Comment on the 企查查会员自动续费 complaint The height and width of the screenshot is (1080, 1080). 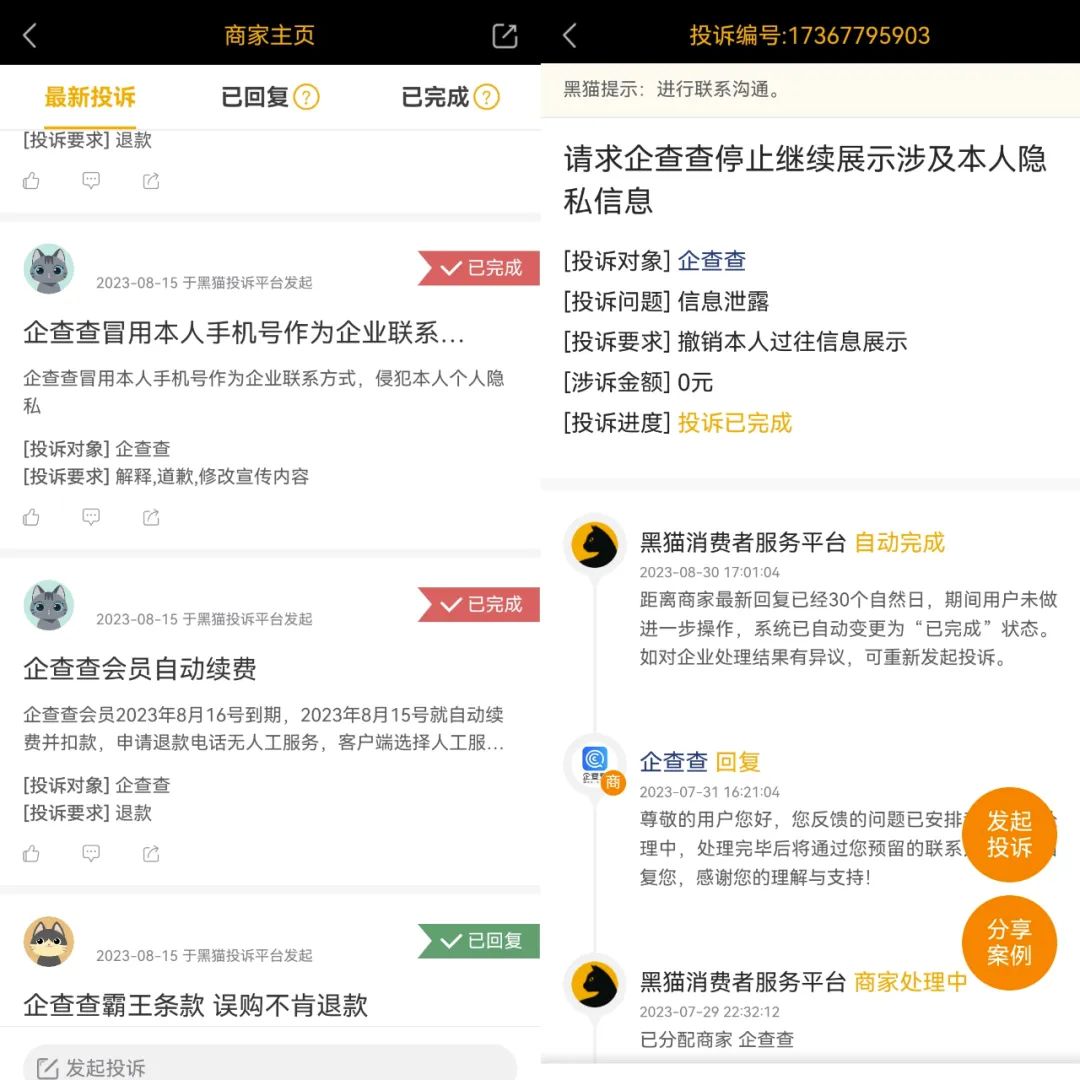91,853
